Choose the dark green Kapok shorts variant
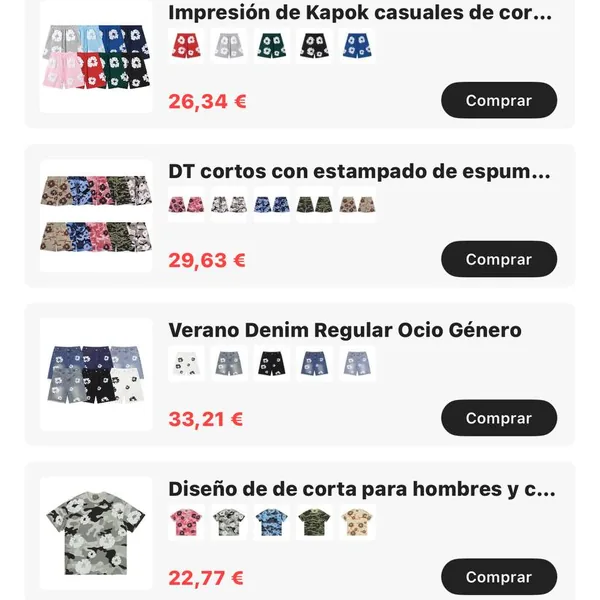 click(x=271, y=46)
